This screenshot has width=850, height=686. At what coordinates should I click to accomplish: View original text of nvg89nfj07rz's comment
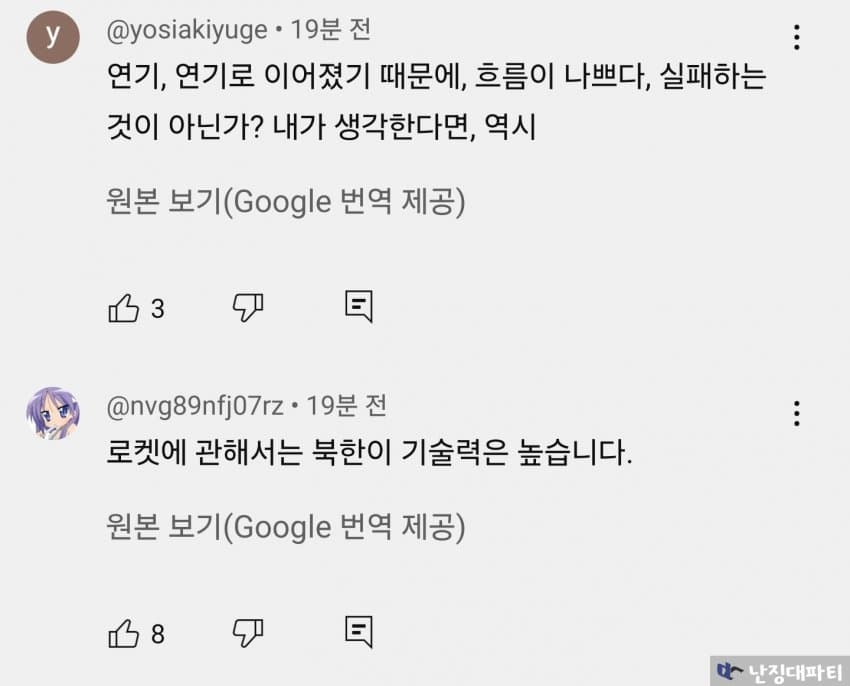(x=286, y=526)
